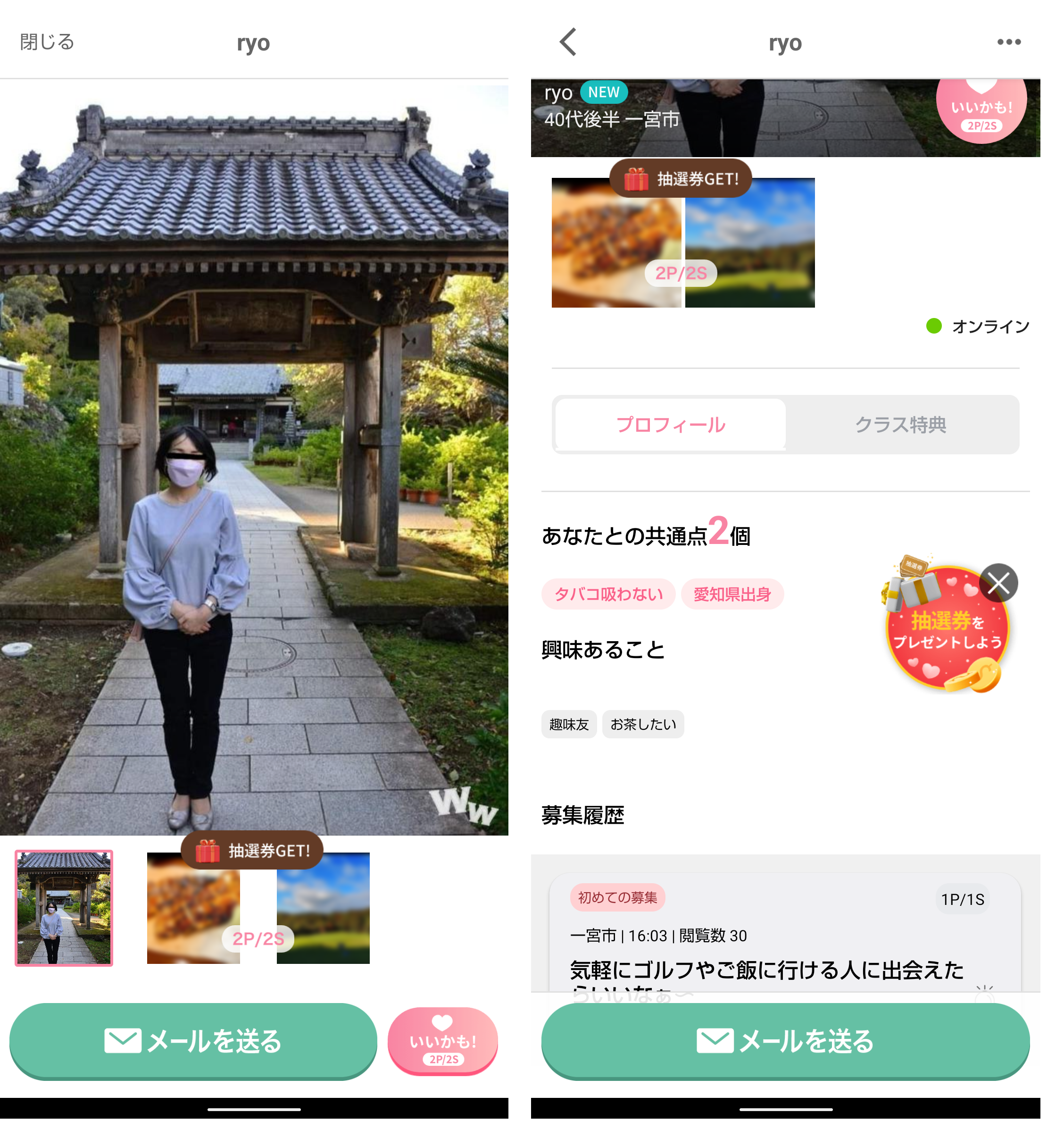1064x1121 pixels.
Task: Select the タバコ吸わない chip
Action: 608,594
